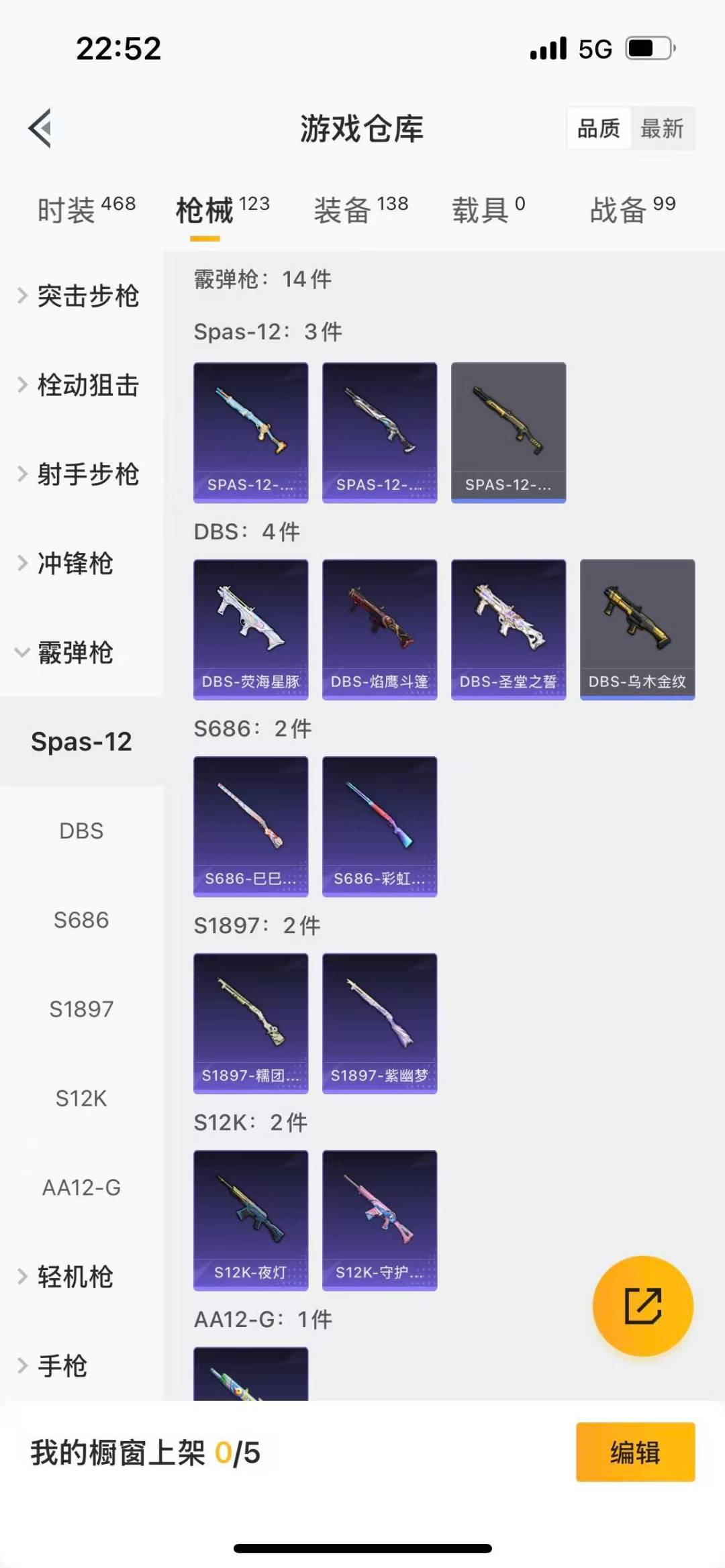
Task: Select the 品质 sorting option
Action: pyautogui.click(x=599, y=128)
